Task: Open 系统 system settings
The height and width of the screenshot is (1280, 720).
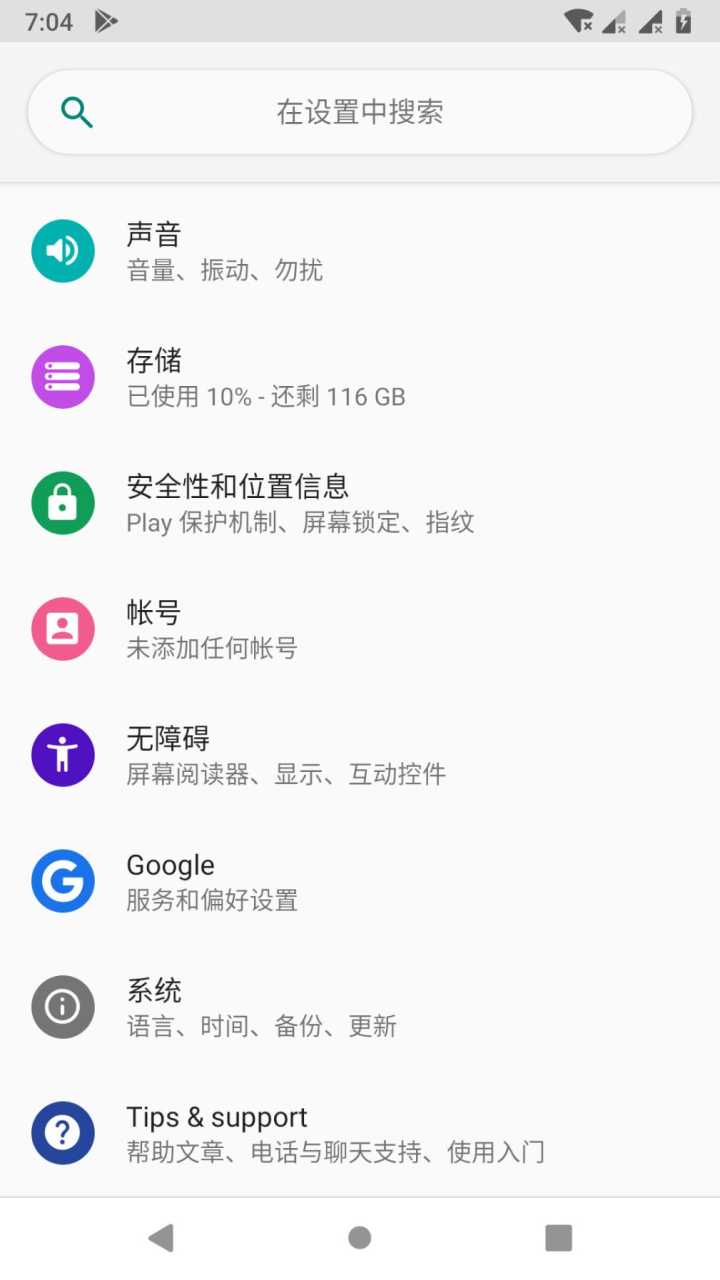Action: click(360, 1007)
